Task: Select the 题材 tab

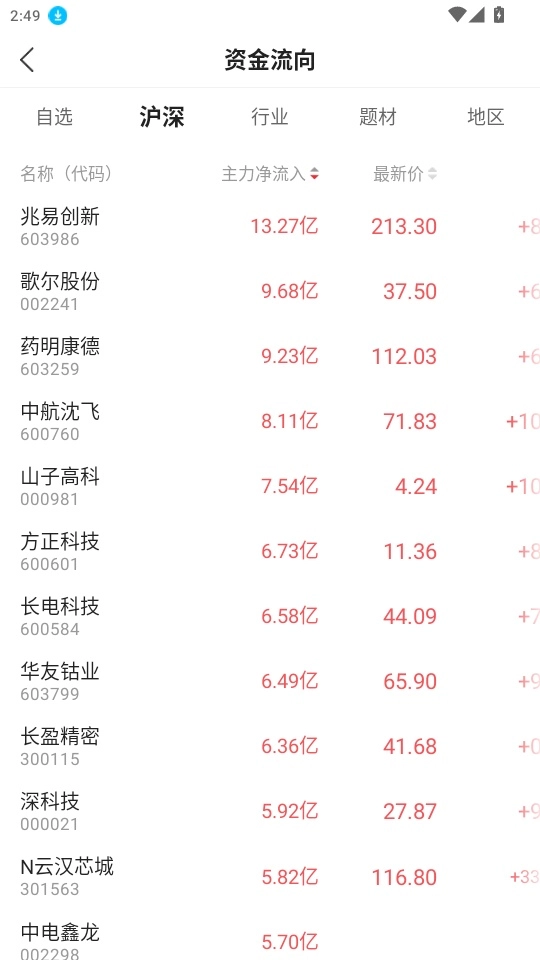Action: [x=378, y=116]
